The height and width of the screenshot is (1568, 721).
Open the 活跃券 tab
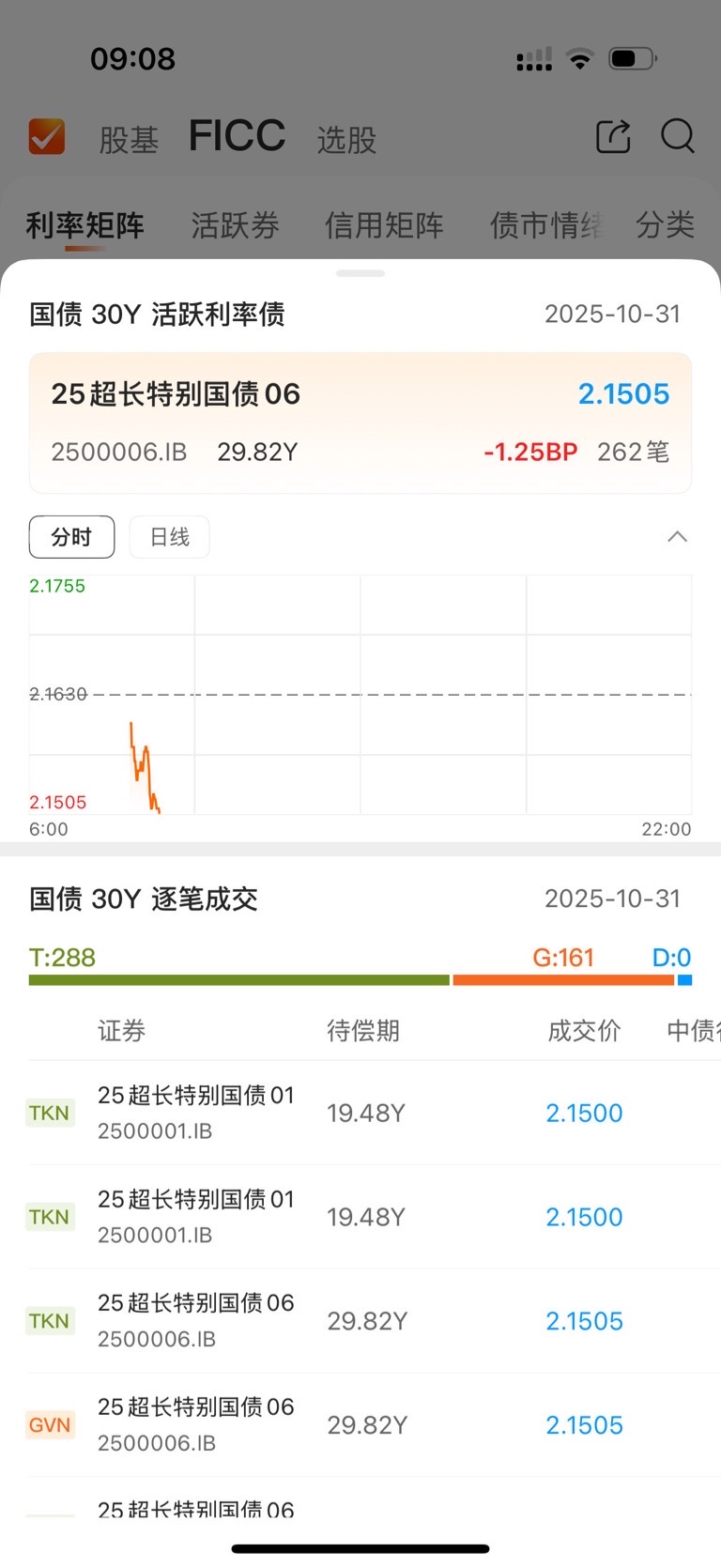235,225
